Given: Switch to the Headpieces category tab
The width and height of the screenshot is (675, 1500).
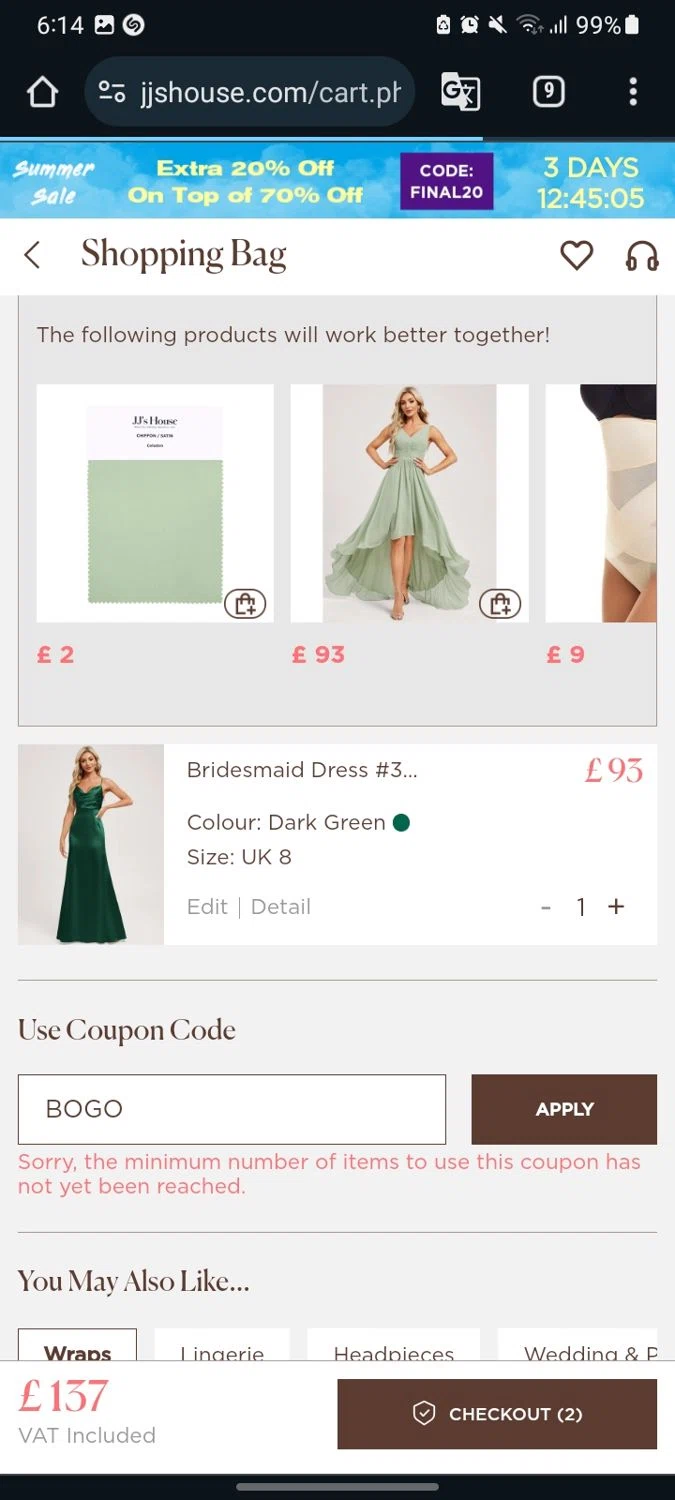Looking at the screenshot, I should coord(393,1350).
